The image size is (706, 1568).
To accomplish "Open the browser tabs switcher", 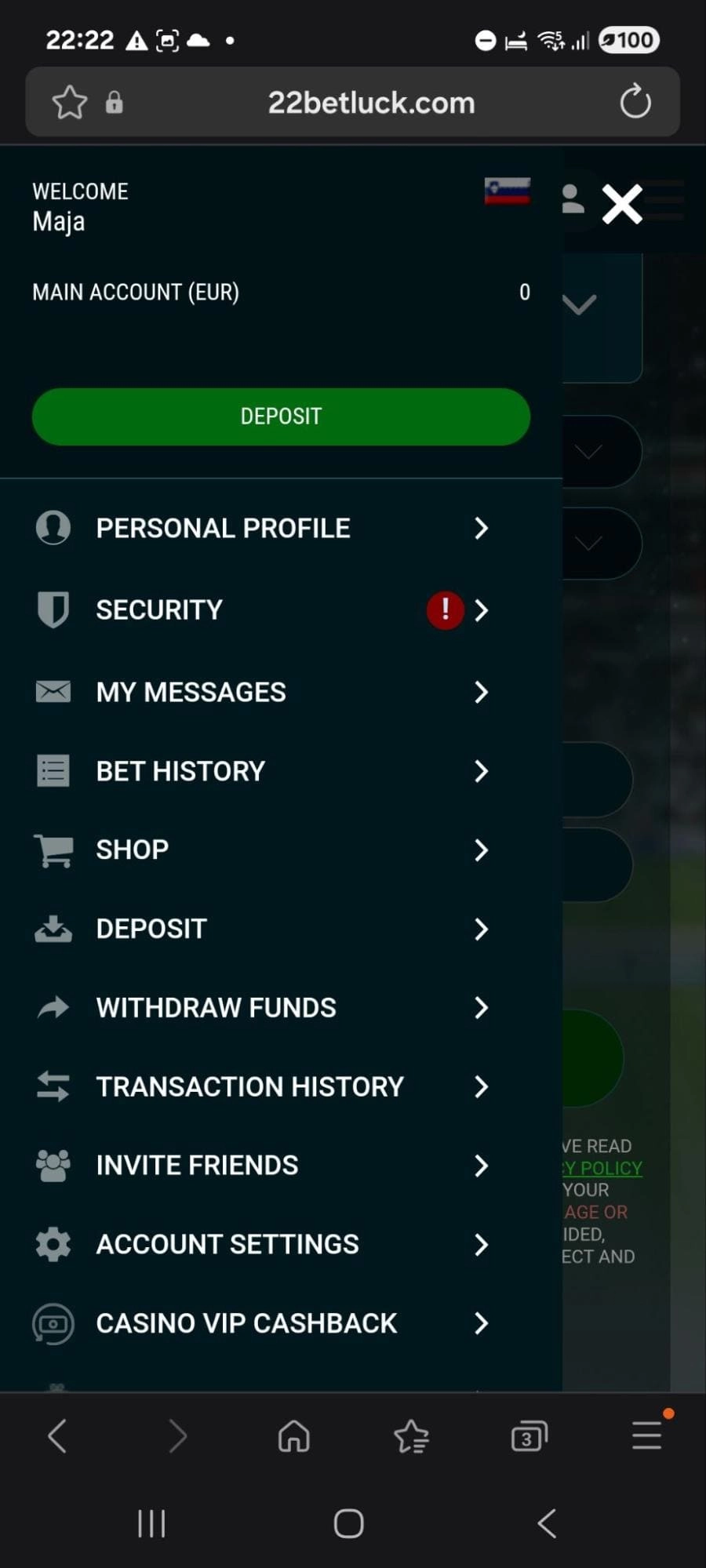I will (x=529, y=1437).
